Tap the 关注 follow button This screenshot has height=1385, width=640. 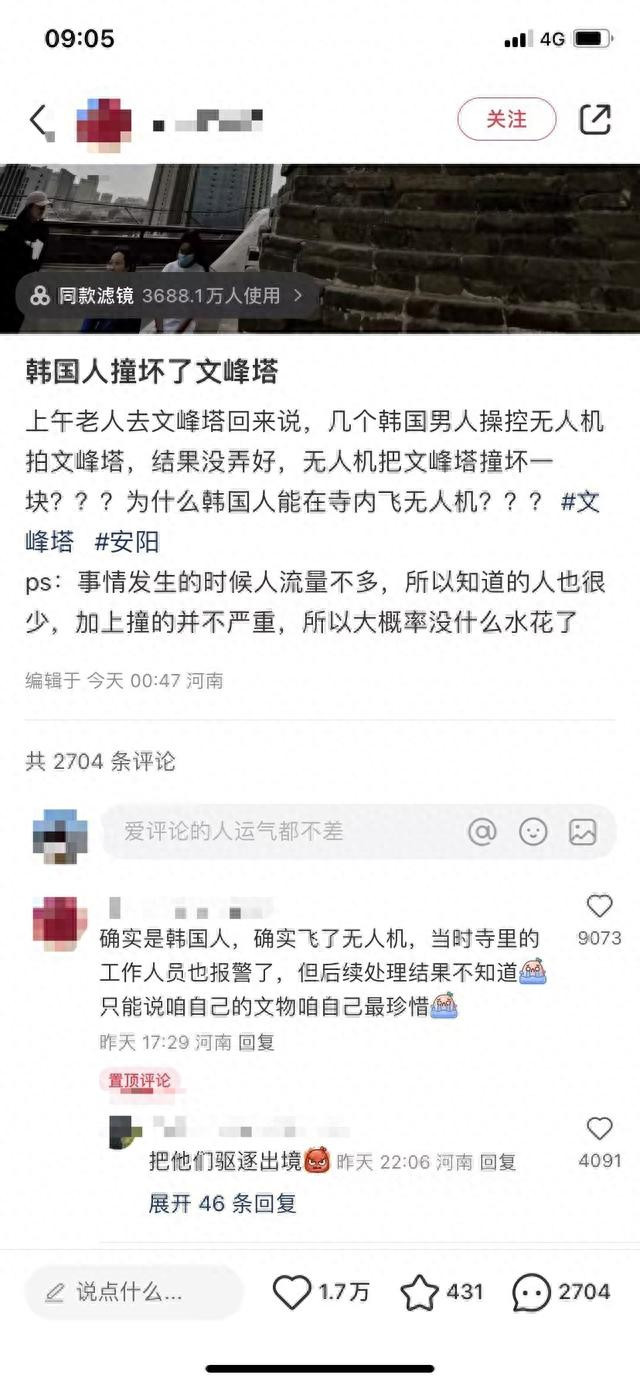tap(507, 119)
